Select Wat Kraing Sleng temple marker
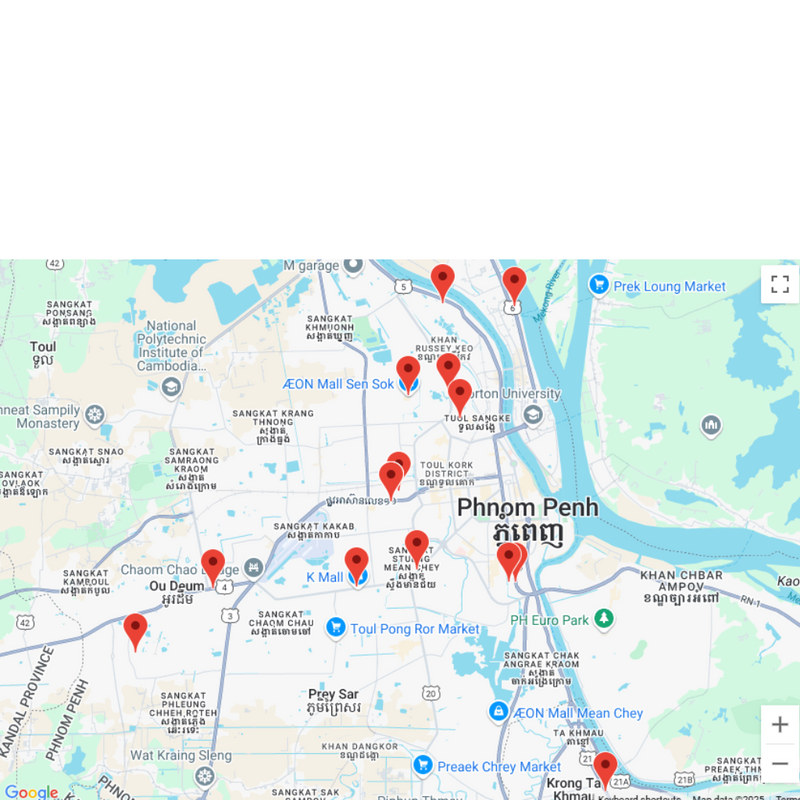 [x=205, y=775]
